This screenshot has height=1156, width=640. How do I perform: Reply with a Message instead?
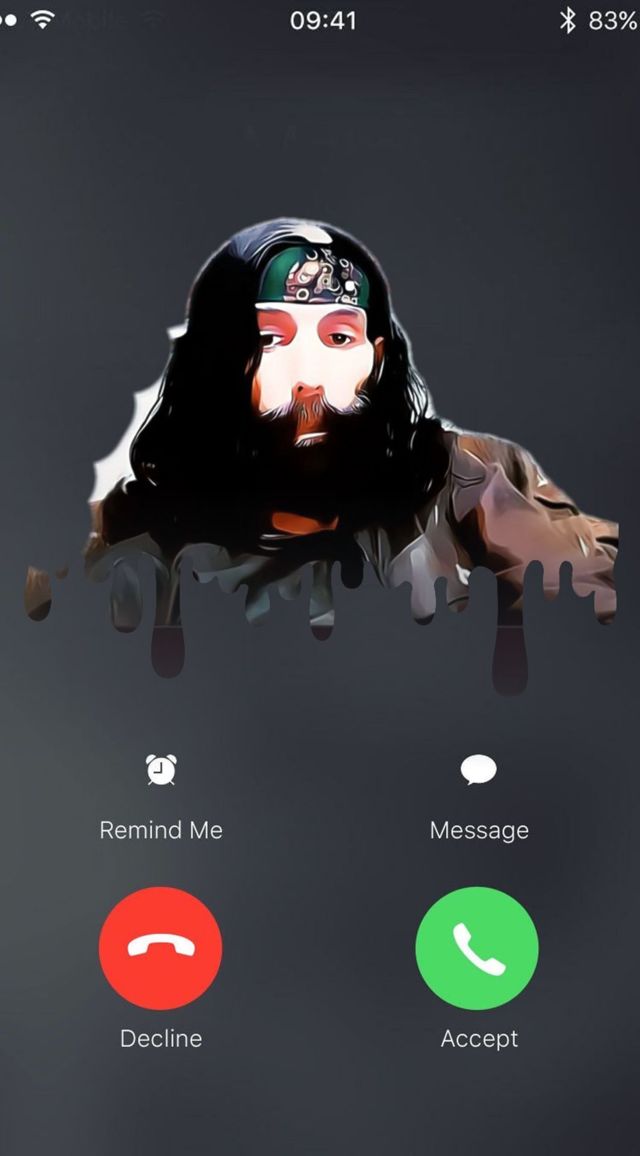tap(478, 771)
